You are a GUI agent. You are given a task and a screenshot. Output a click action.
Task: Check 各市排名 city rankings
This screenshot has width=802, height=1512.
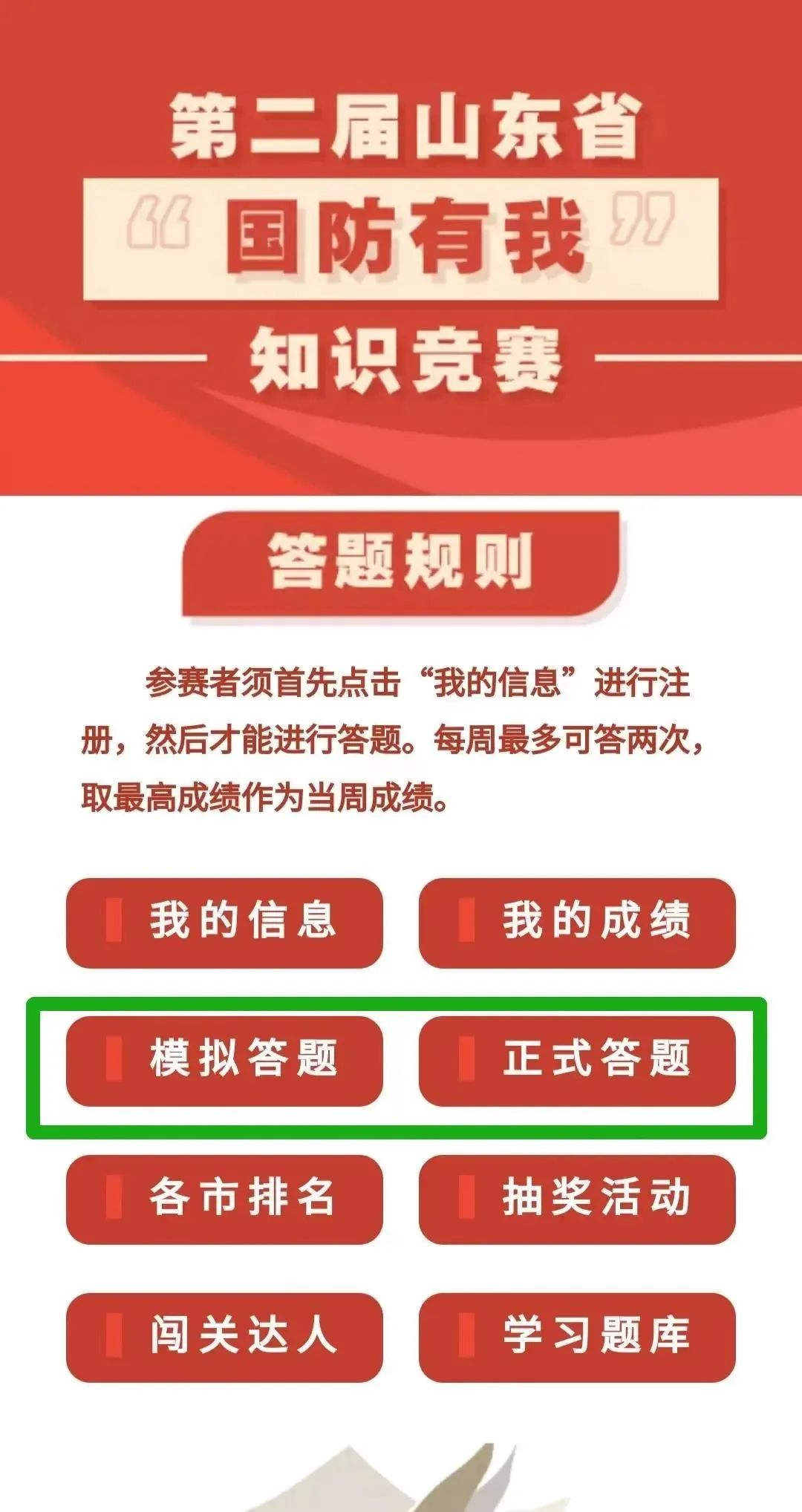[224, 1199]
